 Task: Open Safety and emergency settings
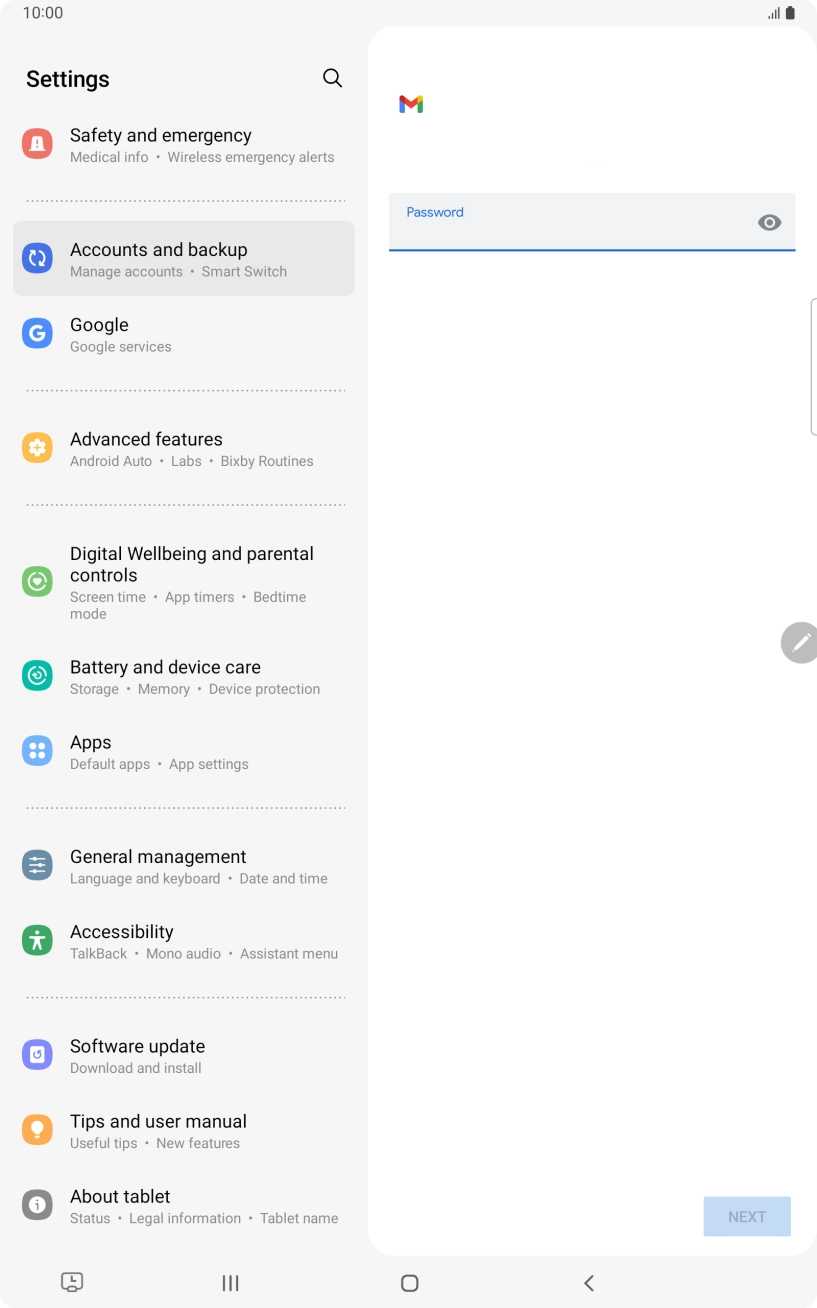[x=184, y=145]
